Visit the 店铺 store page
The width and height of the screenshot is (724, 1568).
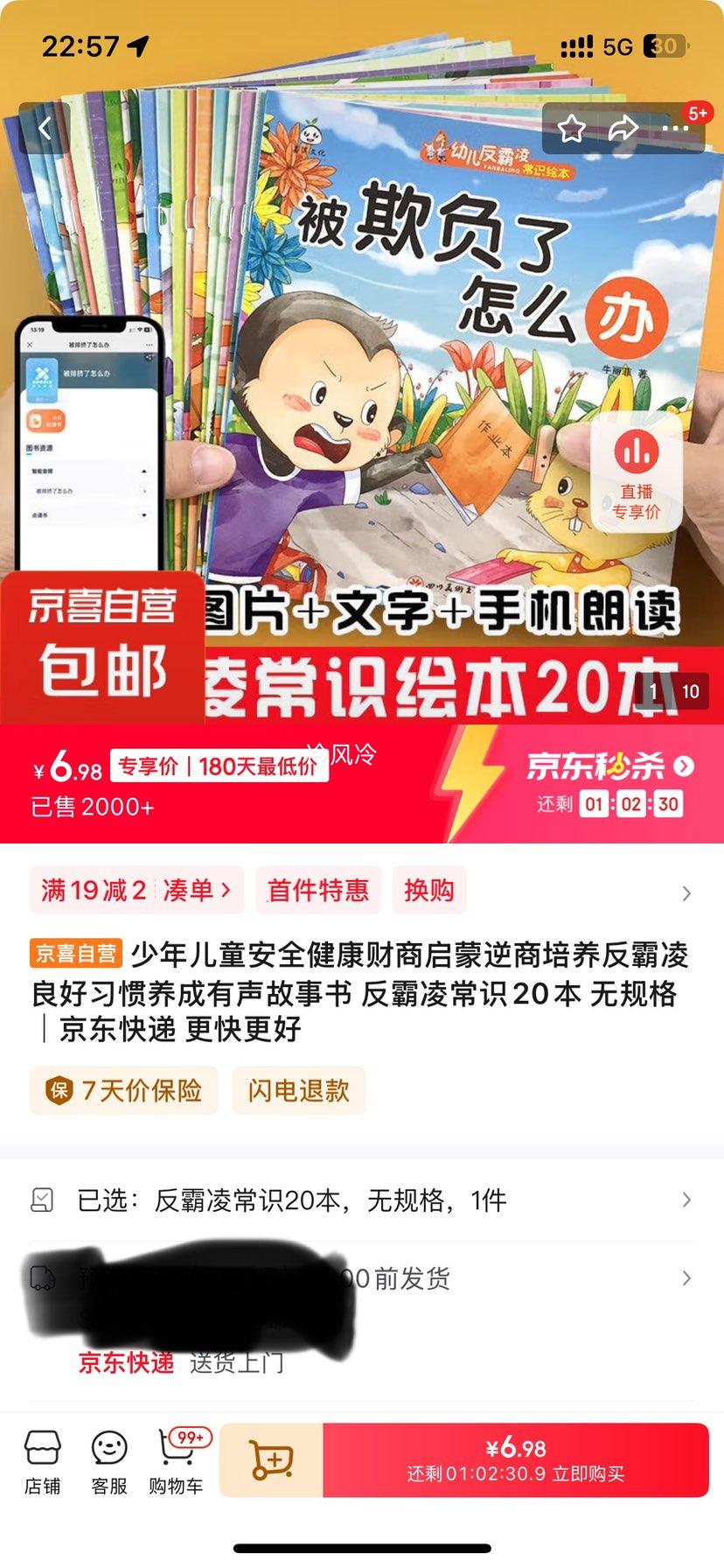(42, 1463)
